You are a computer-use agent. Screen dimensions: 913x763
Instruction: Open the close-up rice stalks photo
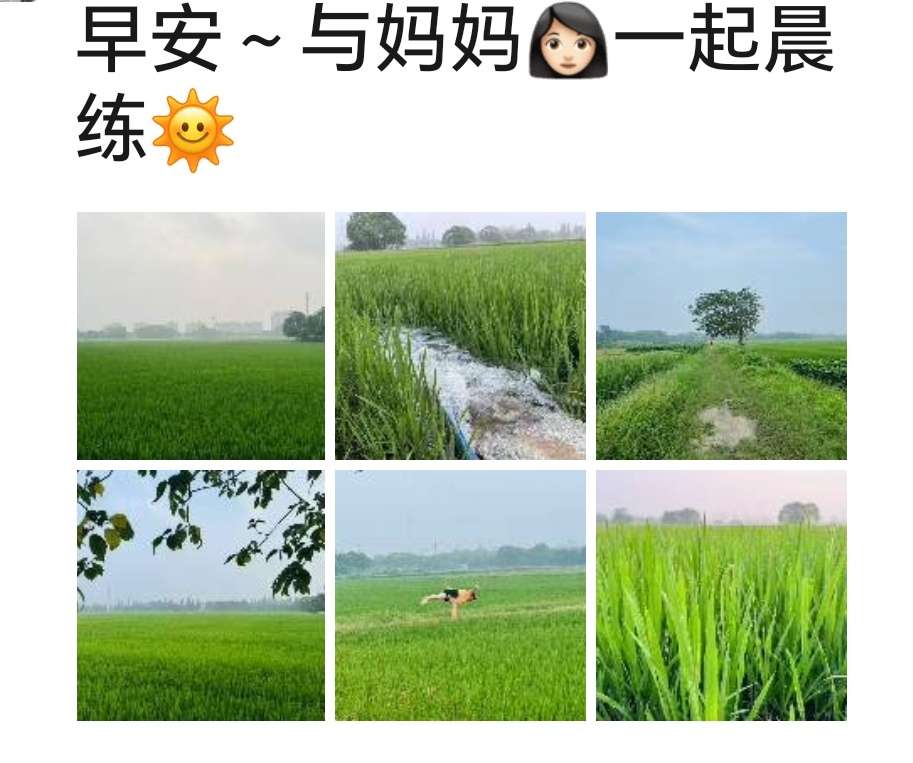click(x=721, y=595)
